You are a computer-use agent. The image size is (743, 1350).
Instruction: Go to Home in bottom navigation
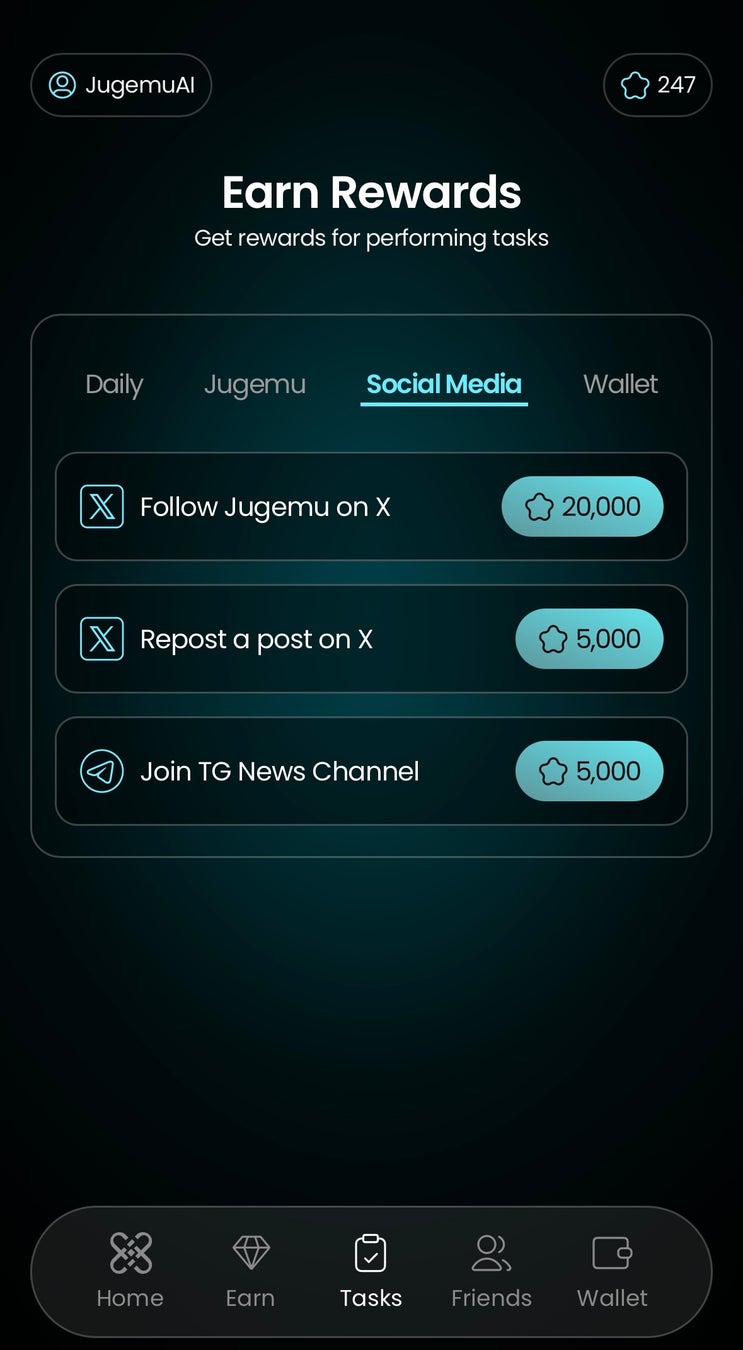pos(130,1271)
